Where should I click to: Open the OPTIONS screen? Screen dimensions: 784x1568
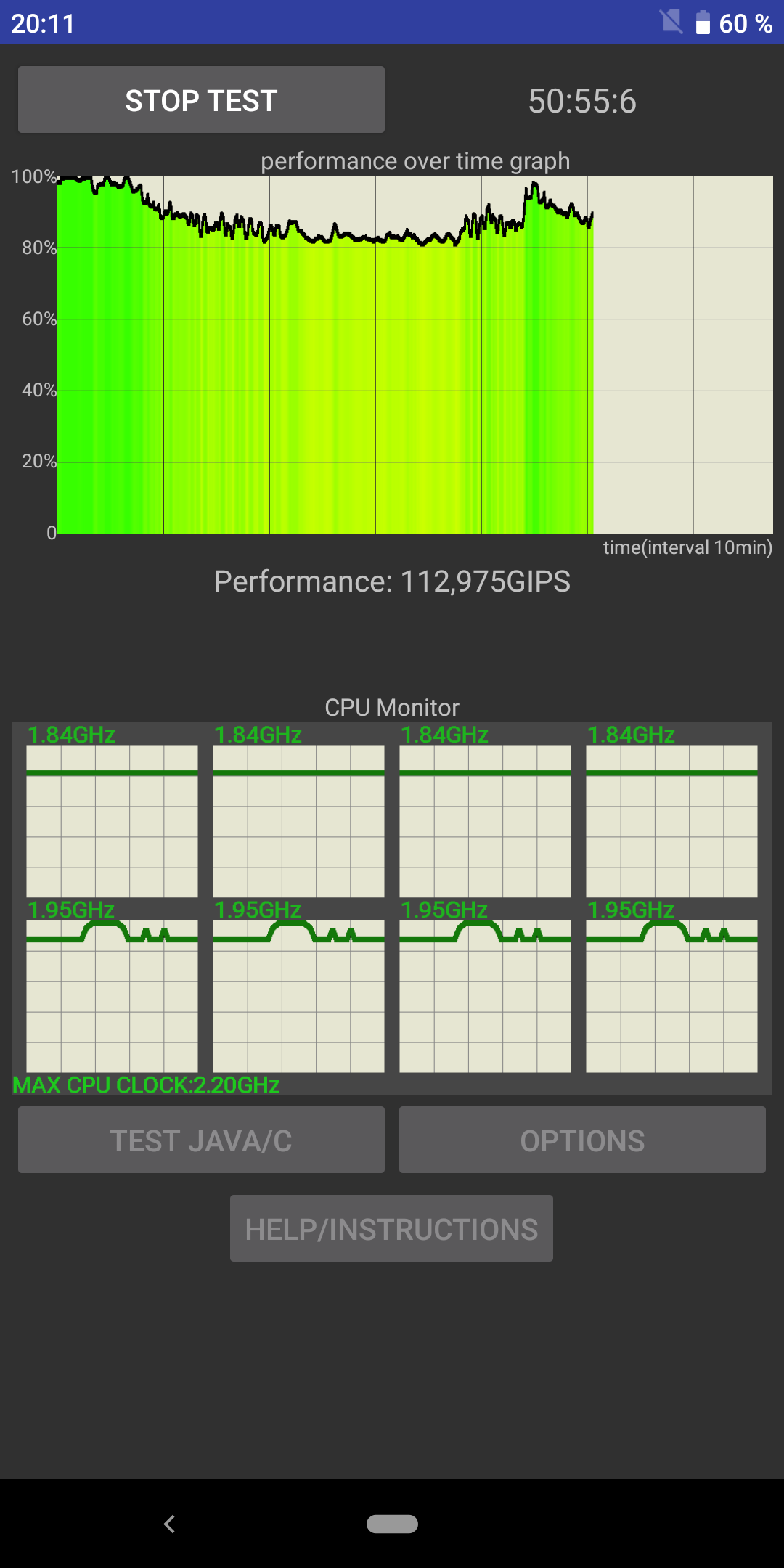[x=582, y=1140]
